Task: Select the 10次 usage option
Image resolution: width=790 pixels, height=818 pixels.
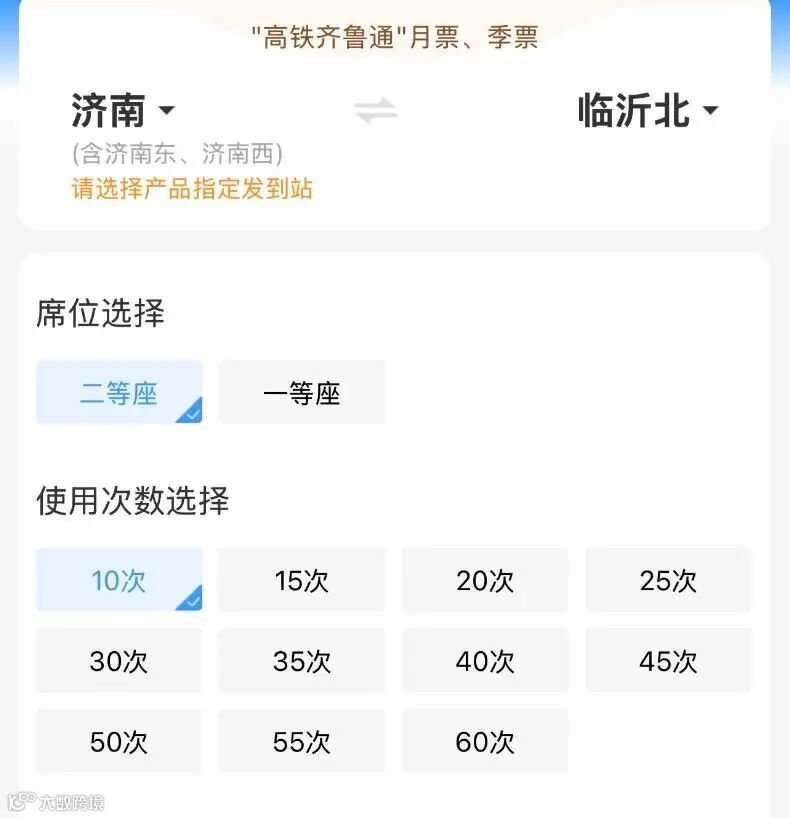Action: (x=118, y=580)
